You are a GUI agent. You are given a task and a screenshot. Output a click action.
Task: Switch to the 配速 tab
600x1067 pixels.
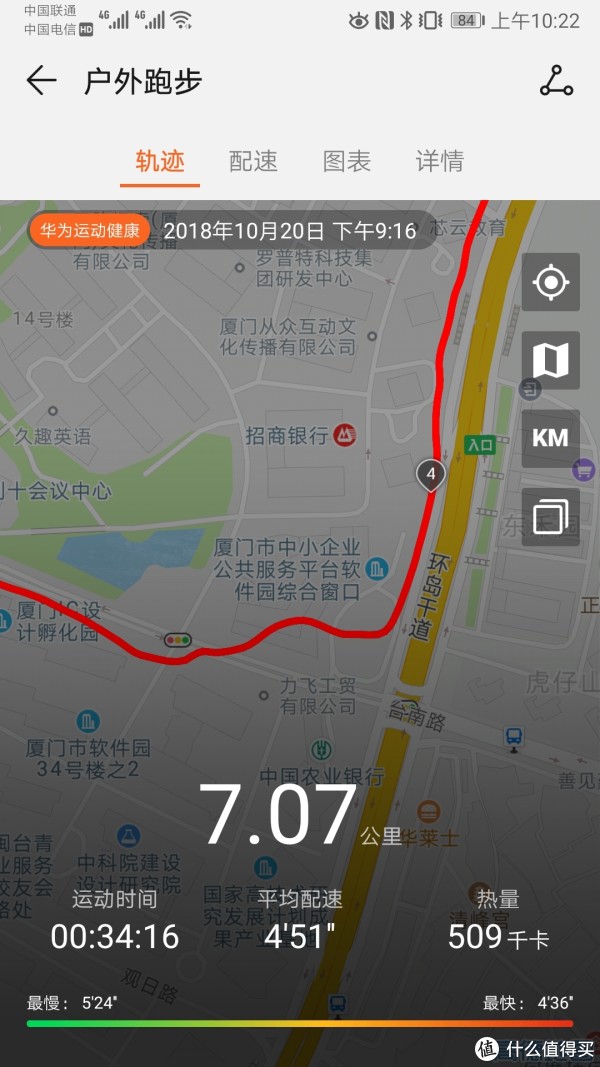pos(253,161)
